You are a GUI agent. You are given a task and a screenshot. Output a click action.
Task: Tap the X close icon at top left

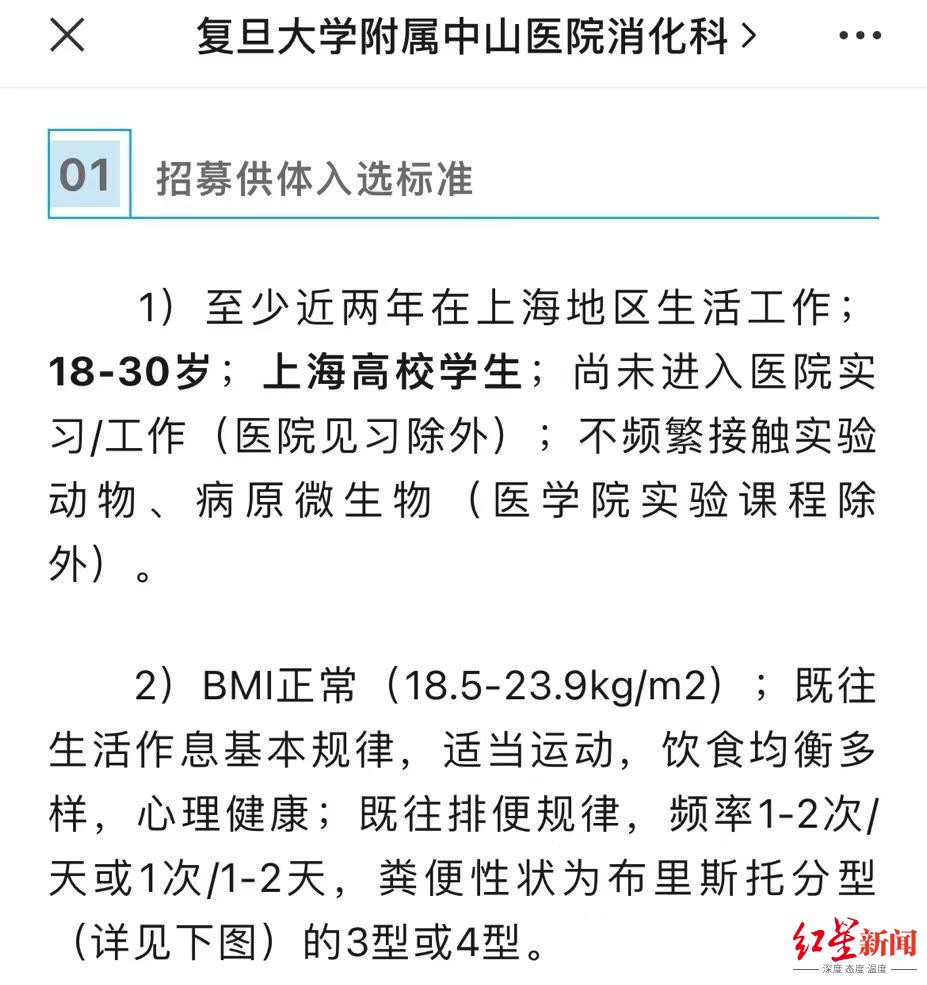(66, 35)
